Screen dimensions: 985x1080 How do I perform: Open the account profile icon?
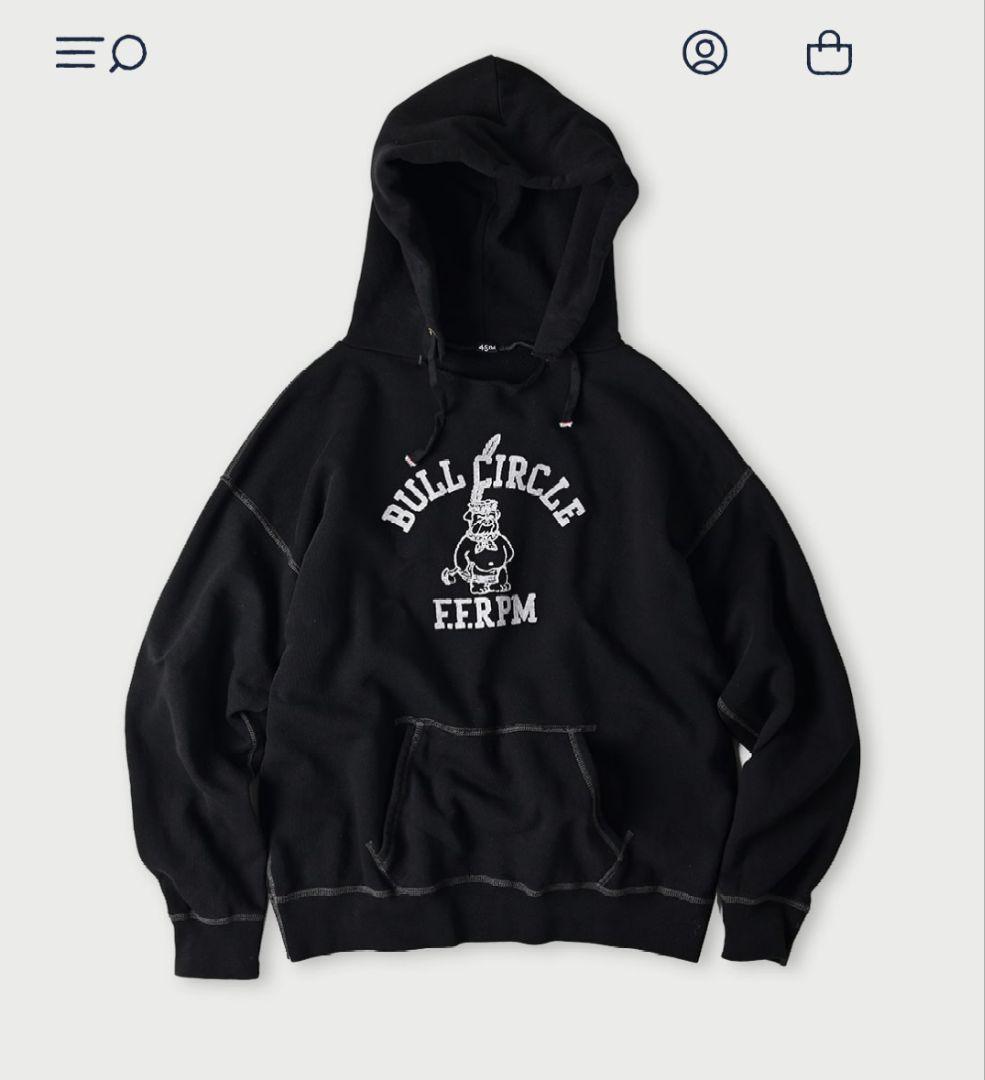tap(705, 52)
